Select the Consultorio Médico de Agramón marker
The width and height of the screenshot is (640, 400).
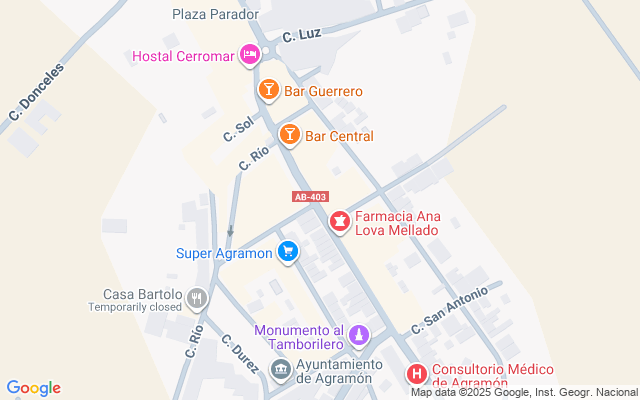pos(417,375)
